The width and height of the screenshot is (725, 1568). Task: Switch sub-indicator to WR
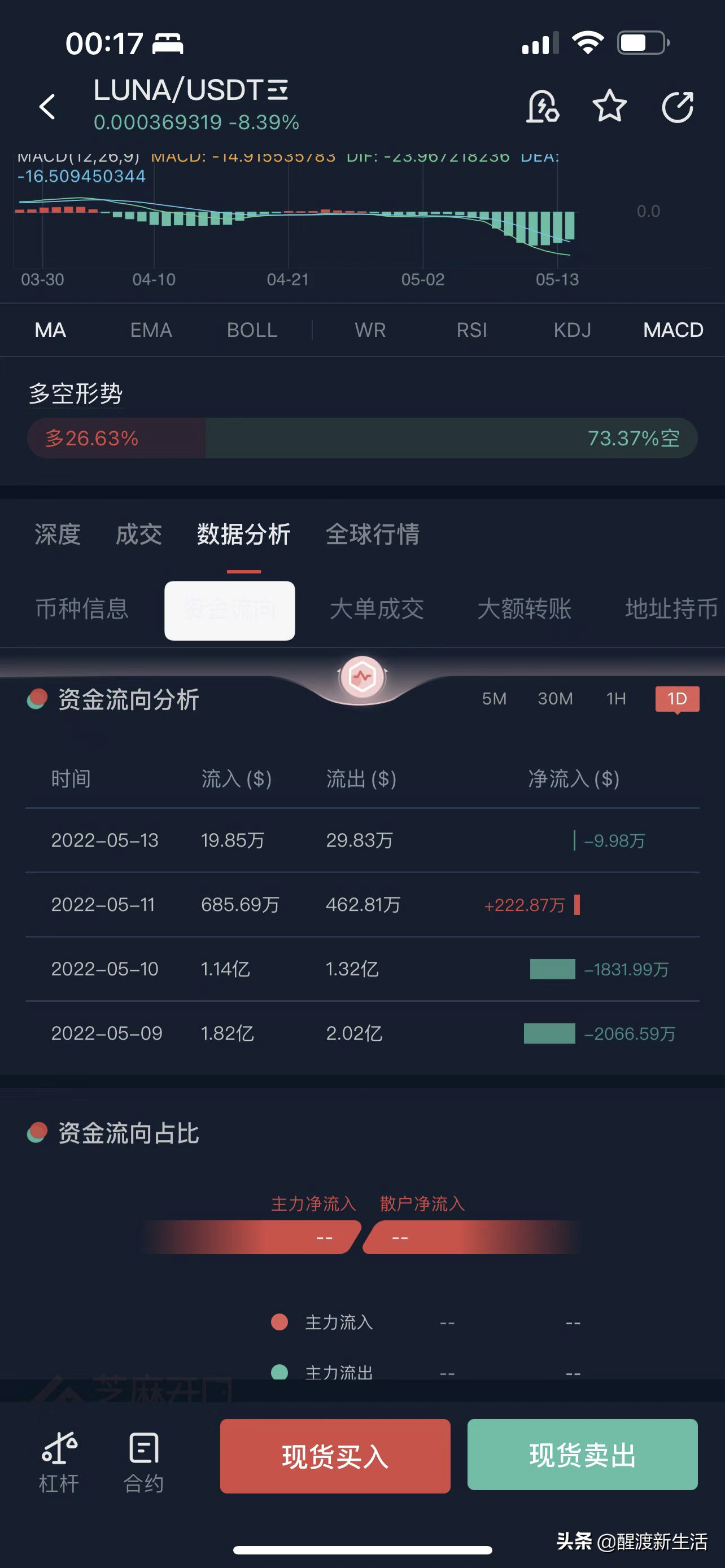[370, 330]
